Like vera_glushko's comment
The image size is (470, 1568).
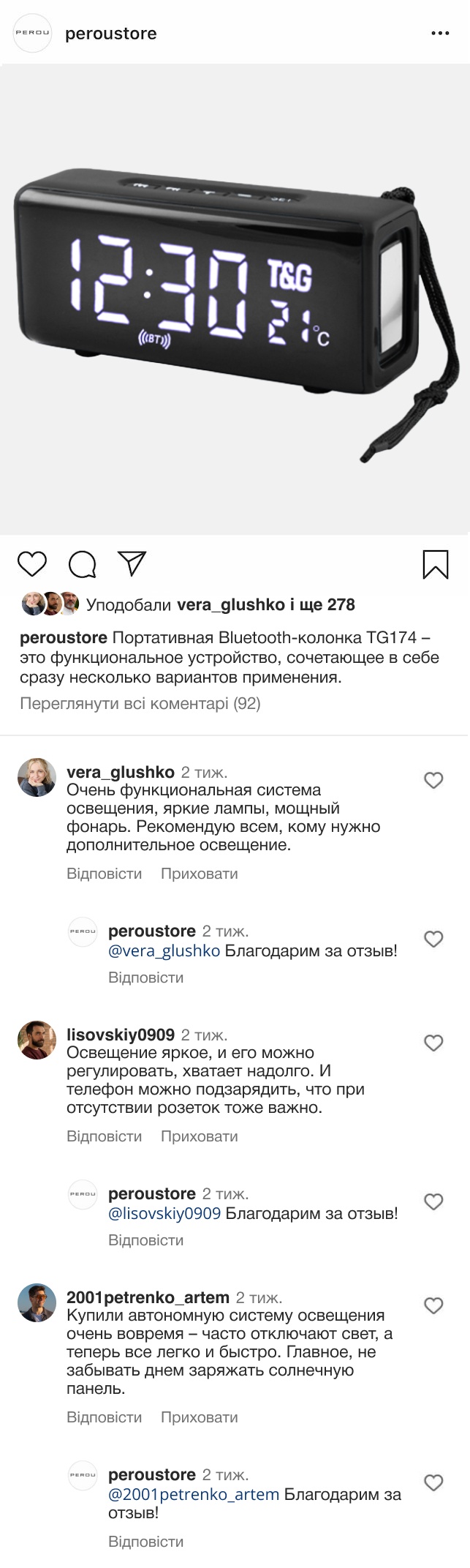click(433, 780)
